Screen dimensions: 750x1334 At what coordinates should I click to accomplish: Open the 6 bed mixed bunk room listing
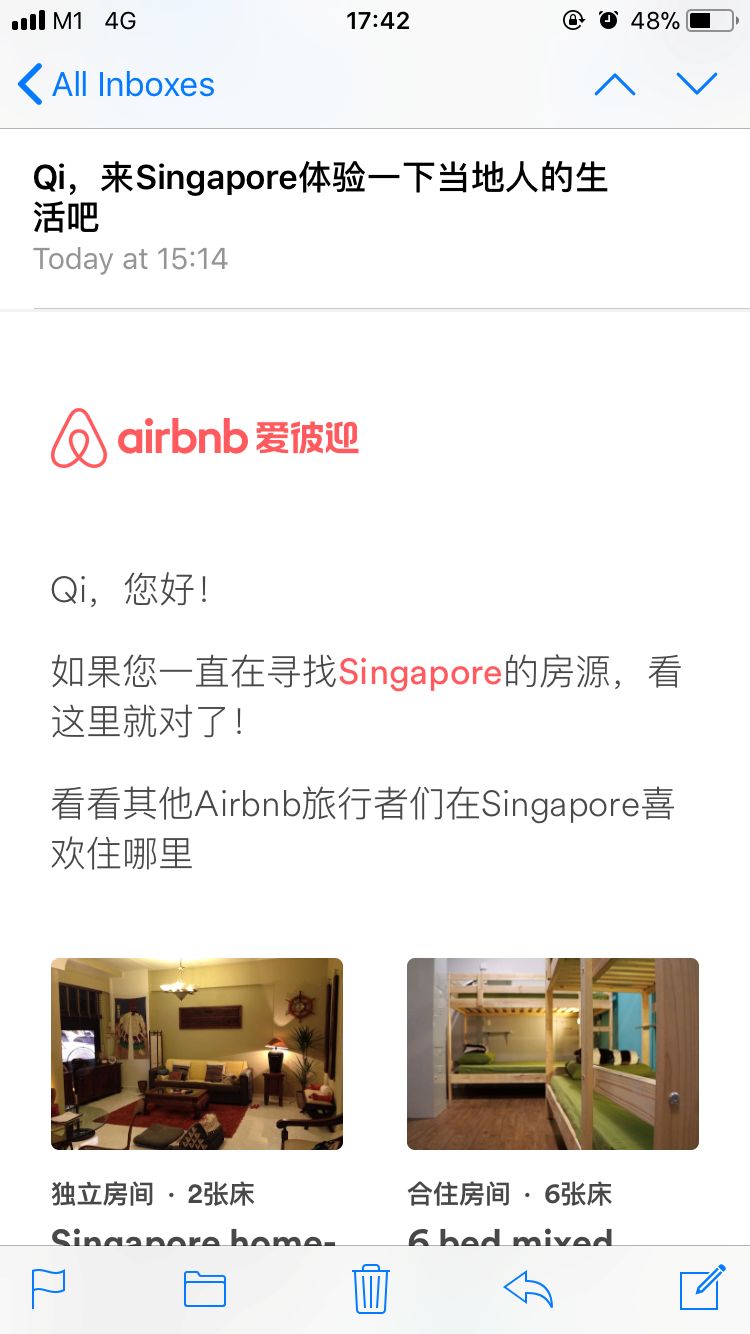(x=552, y=1054)
